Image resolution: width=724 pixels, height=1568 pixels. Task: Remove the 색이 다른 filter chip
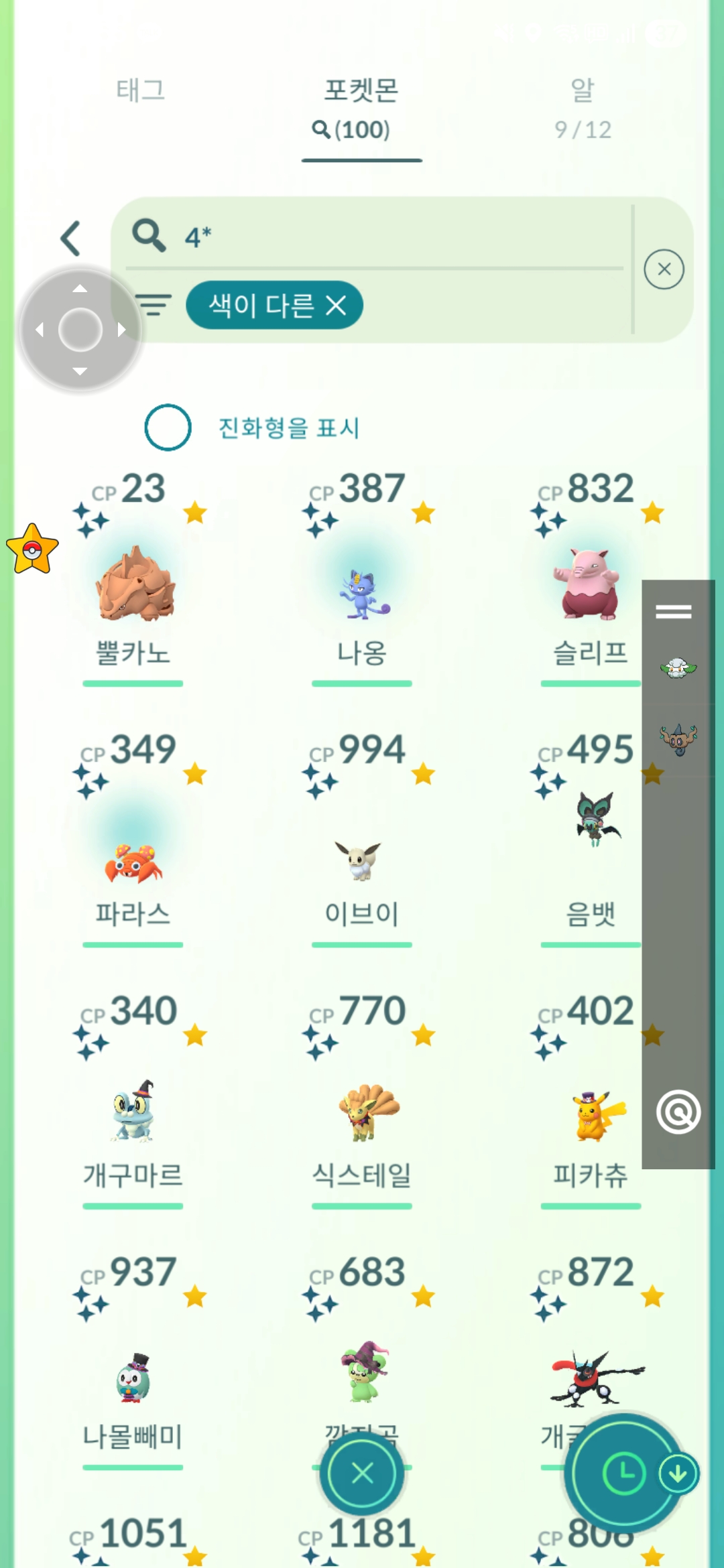(336, 306)
